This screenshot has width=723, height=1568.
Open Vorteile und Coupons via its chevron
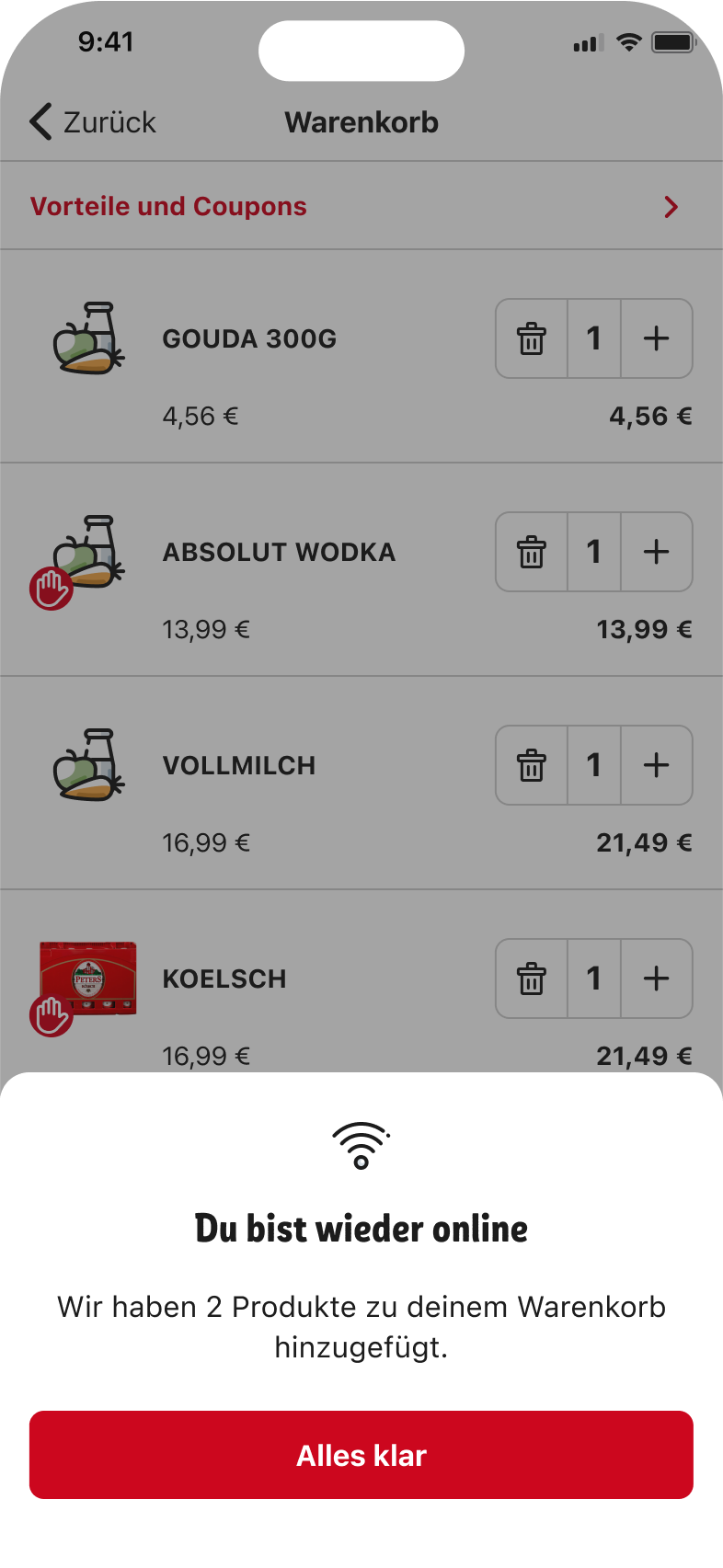click(671, 206)
